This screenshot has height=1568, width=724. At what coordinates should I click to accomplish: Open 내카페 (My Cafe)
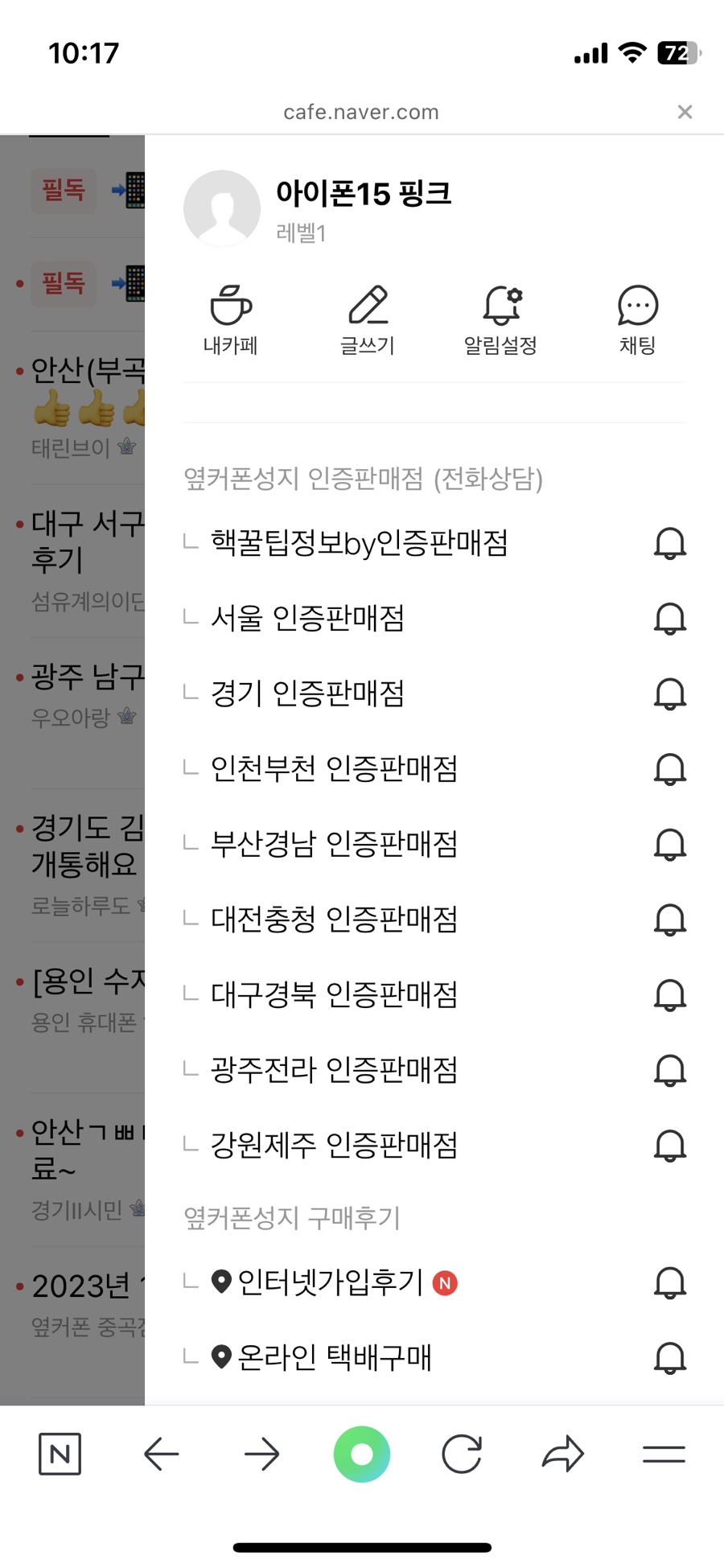pyautogui.click(x=231, y=319)
